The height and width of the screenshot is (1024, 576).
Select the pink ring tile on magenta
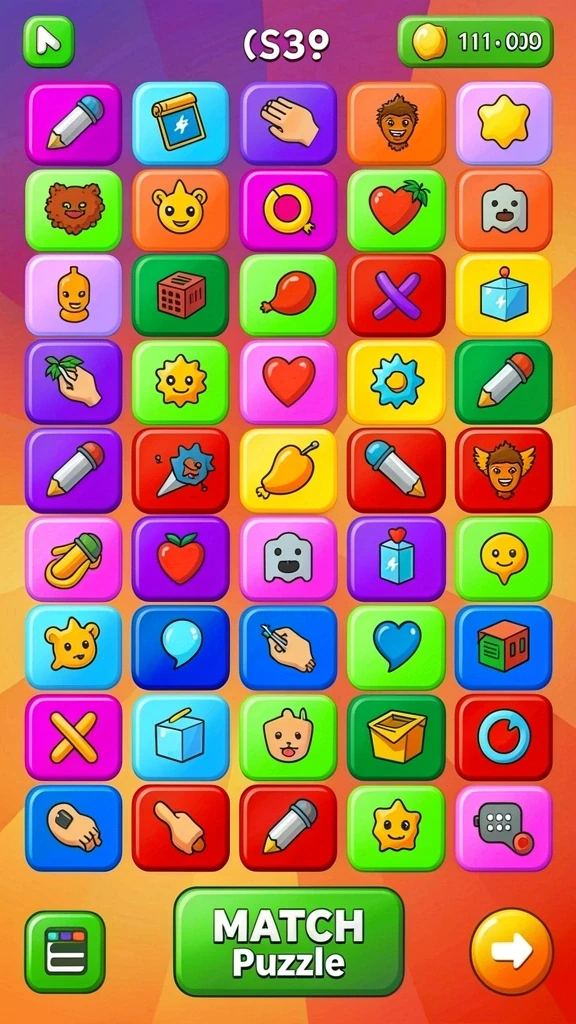tap(288, 210)
